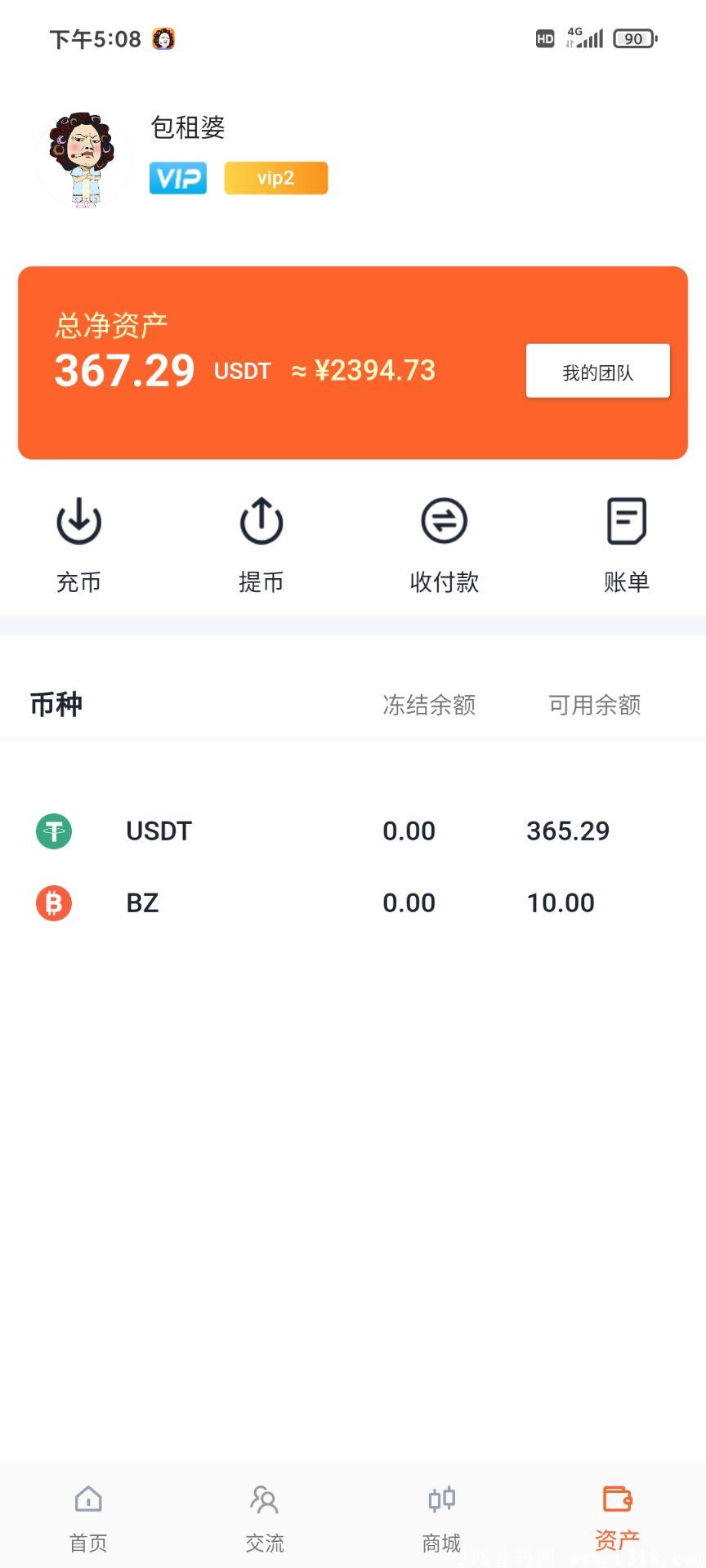This screenshot has width=706, height=1568.
Task: Click the 可用余额 column header
Action: [596, 704]
